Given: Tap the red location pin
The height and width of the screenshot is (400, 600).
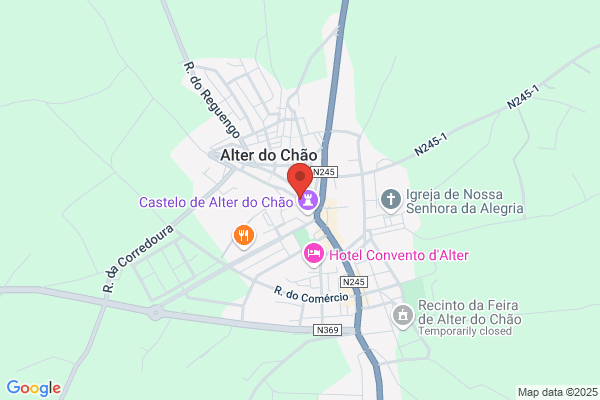Looking at the screenshot, I should (x=300, y=180).
